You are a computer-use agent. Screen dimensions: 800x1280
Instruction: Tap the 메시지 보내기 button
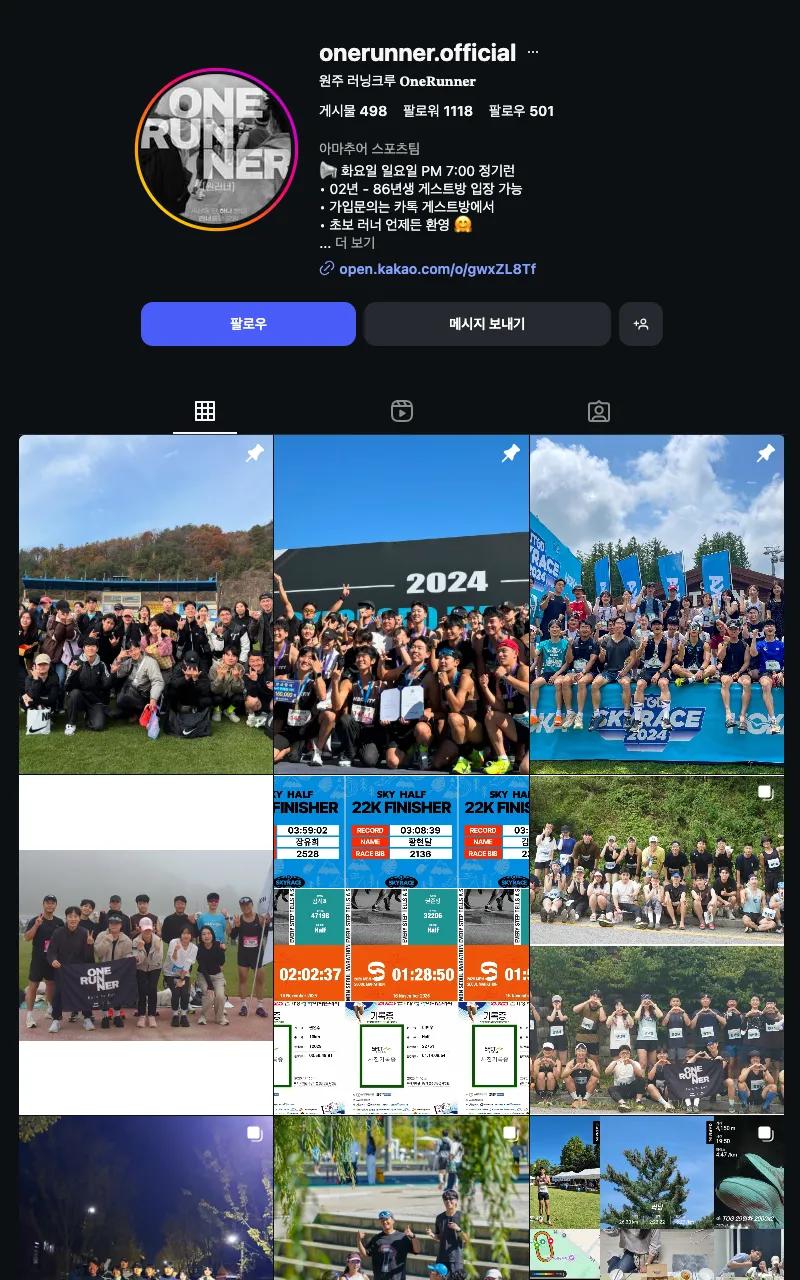[x=487, y=324]
